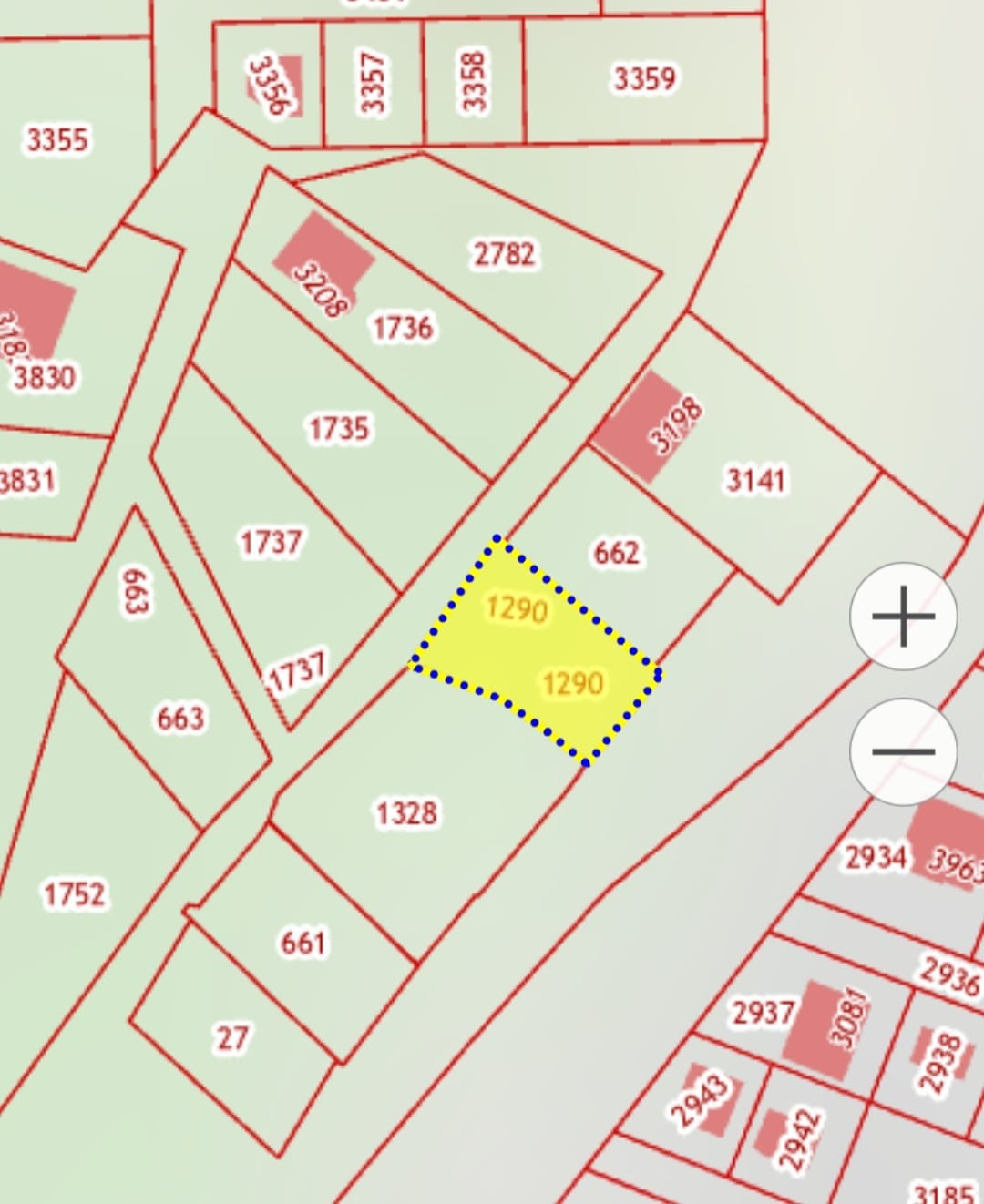
Task: Select land parcel 3359 on the map
Action: 644,78
